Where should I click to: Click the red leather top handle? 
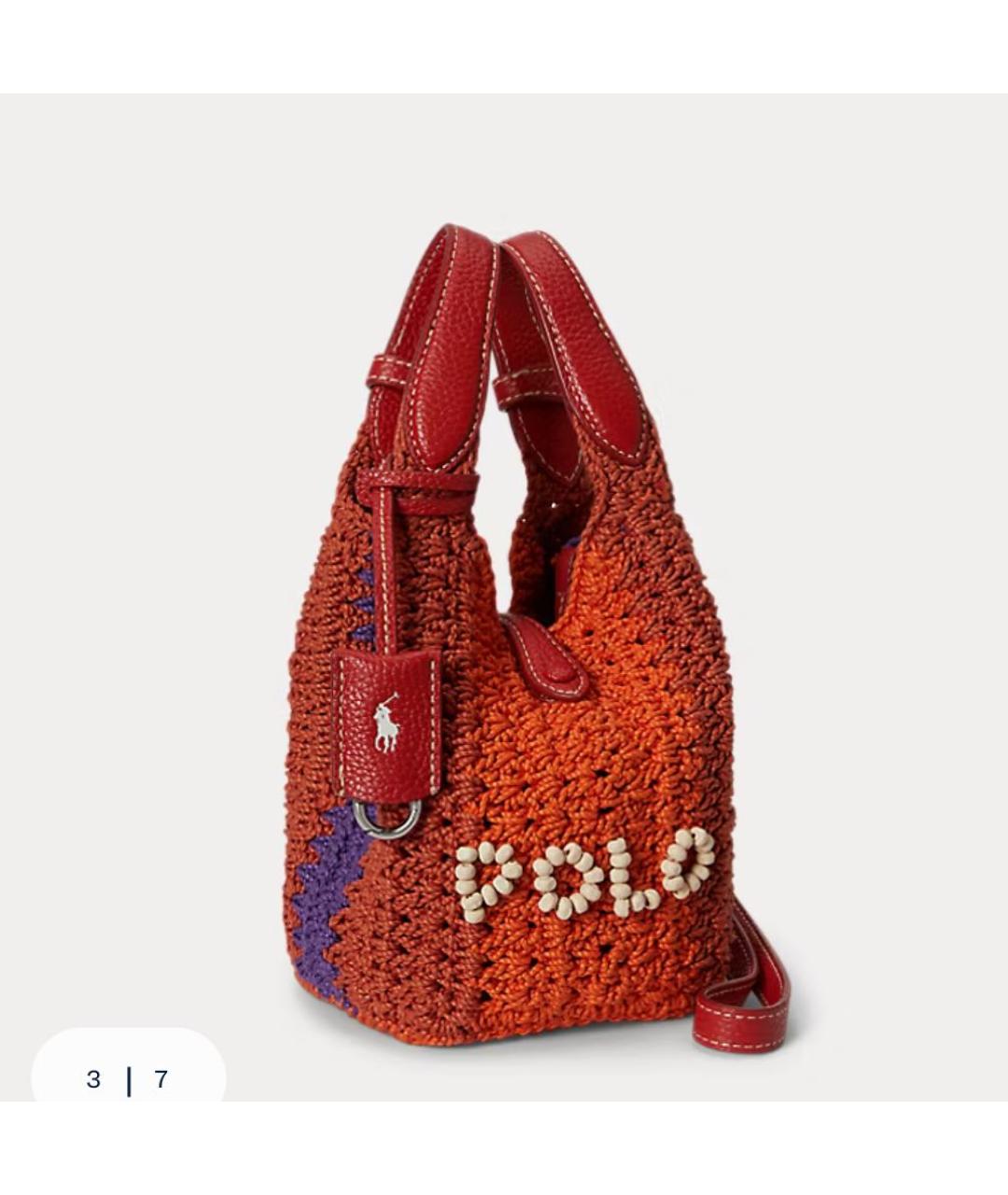coord(457,308)
